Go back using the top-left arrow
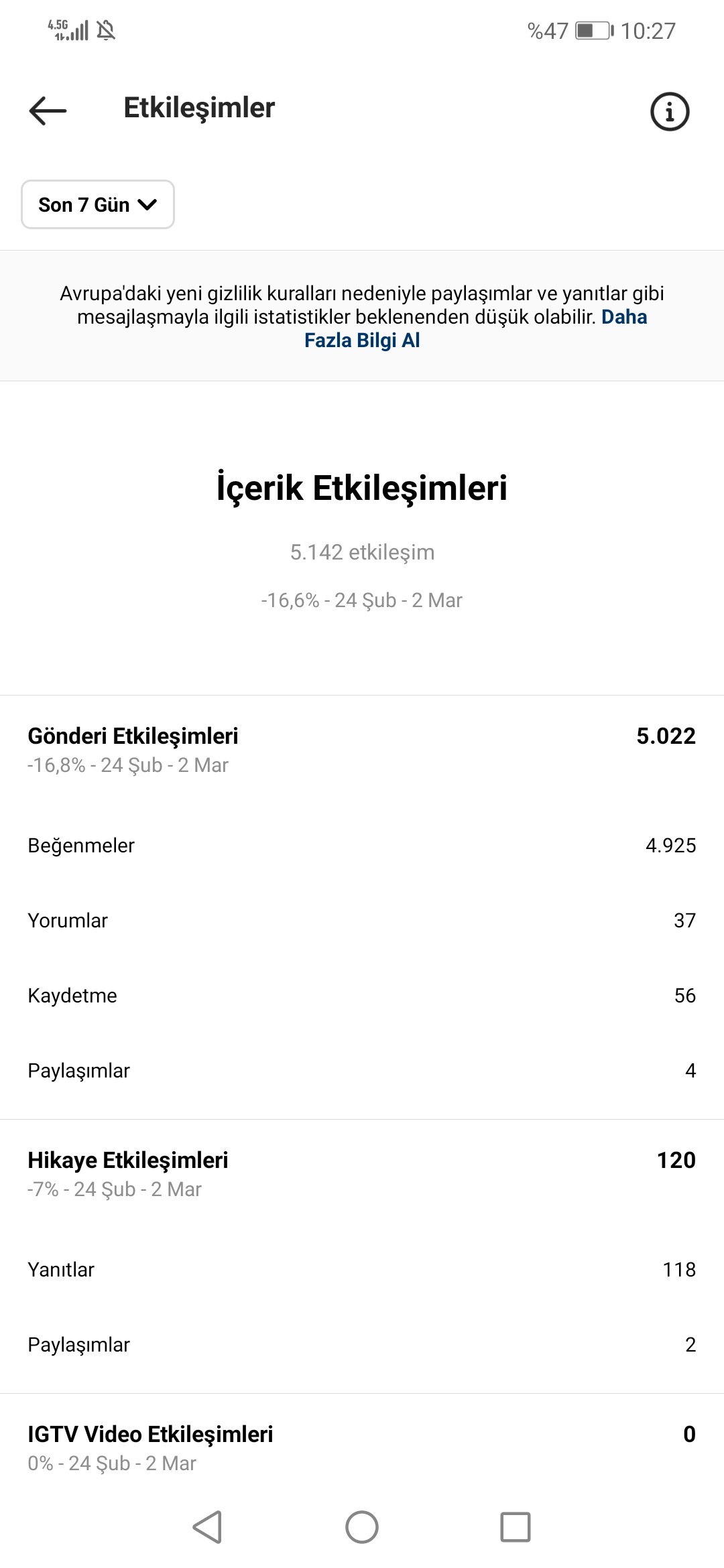 (x=48, y=111)
